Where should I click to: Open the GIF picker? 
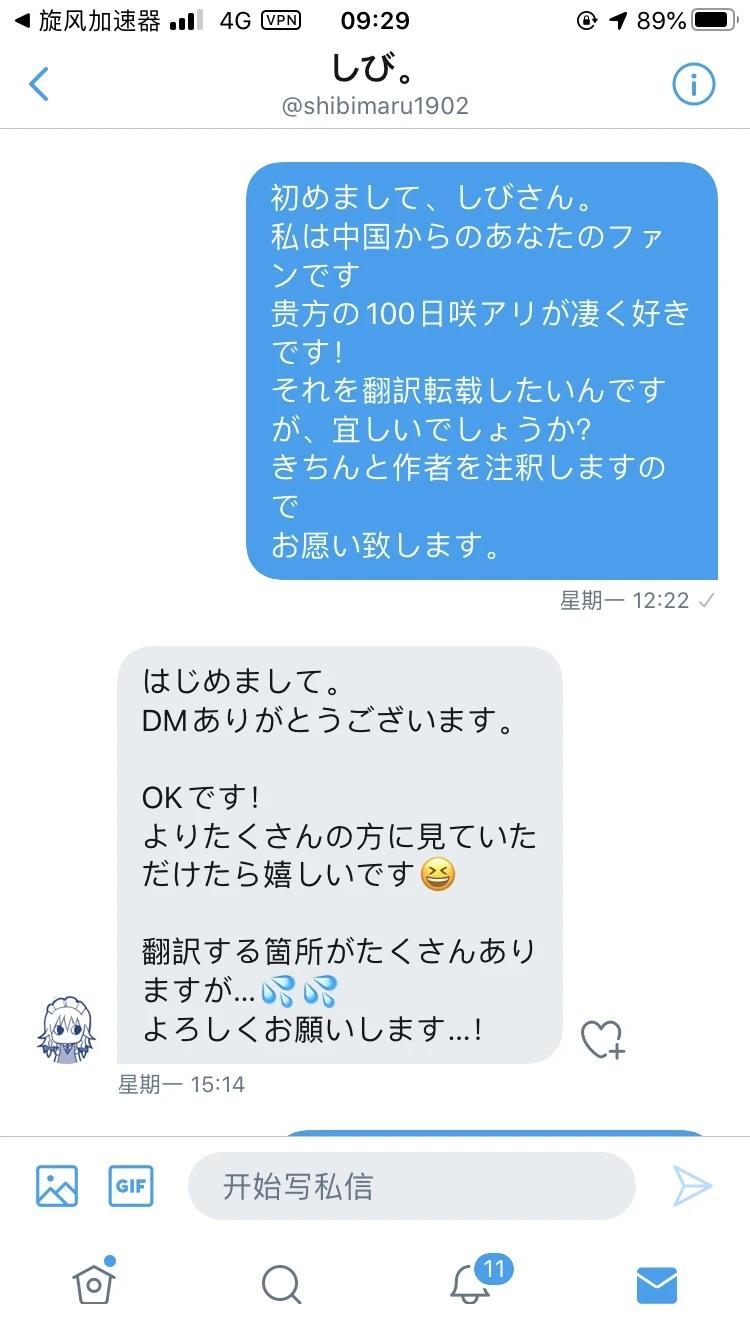pos(131,1186)
